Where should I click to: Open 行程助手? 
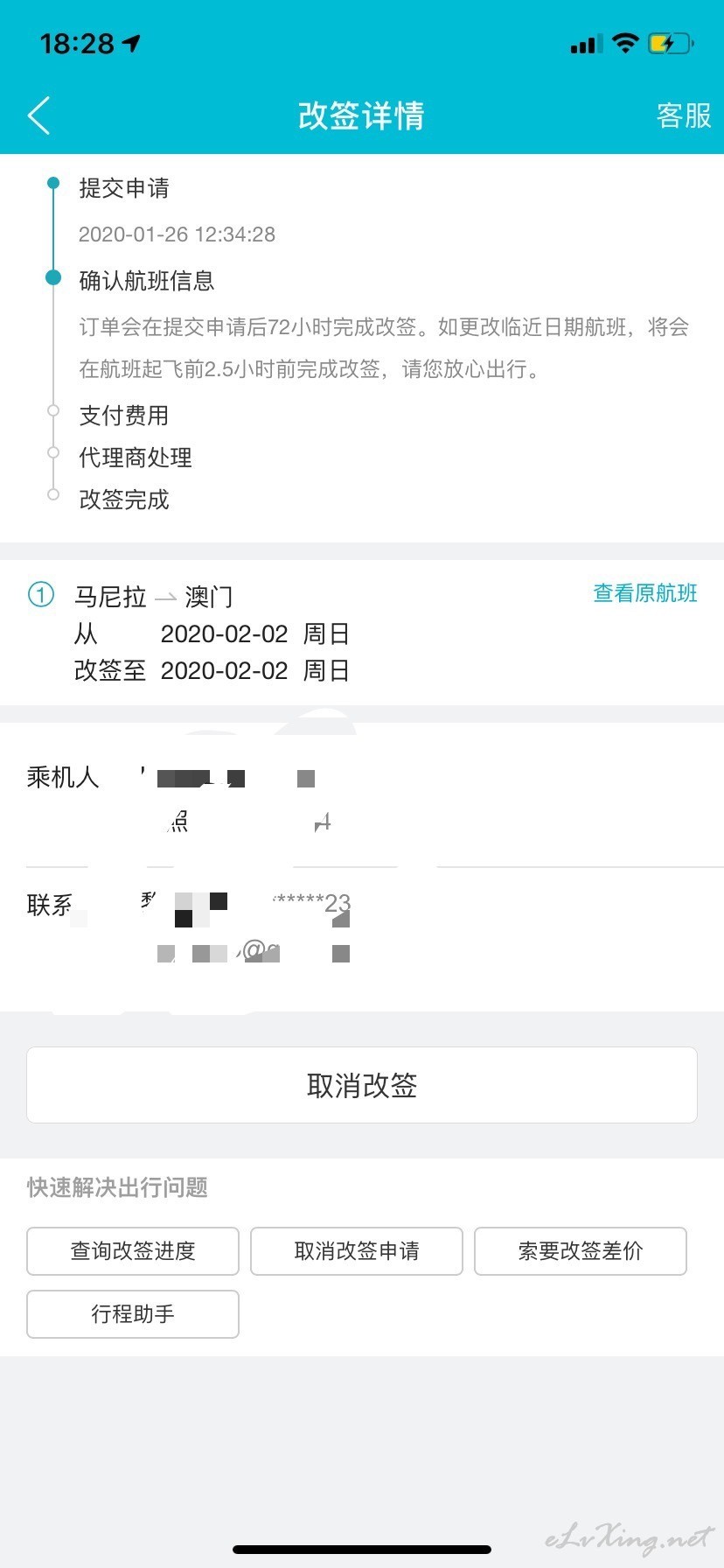(133, 1314)
